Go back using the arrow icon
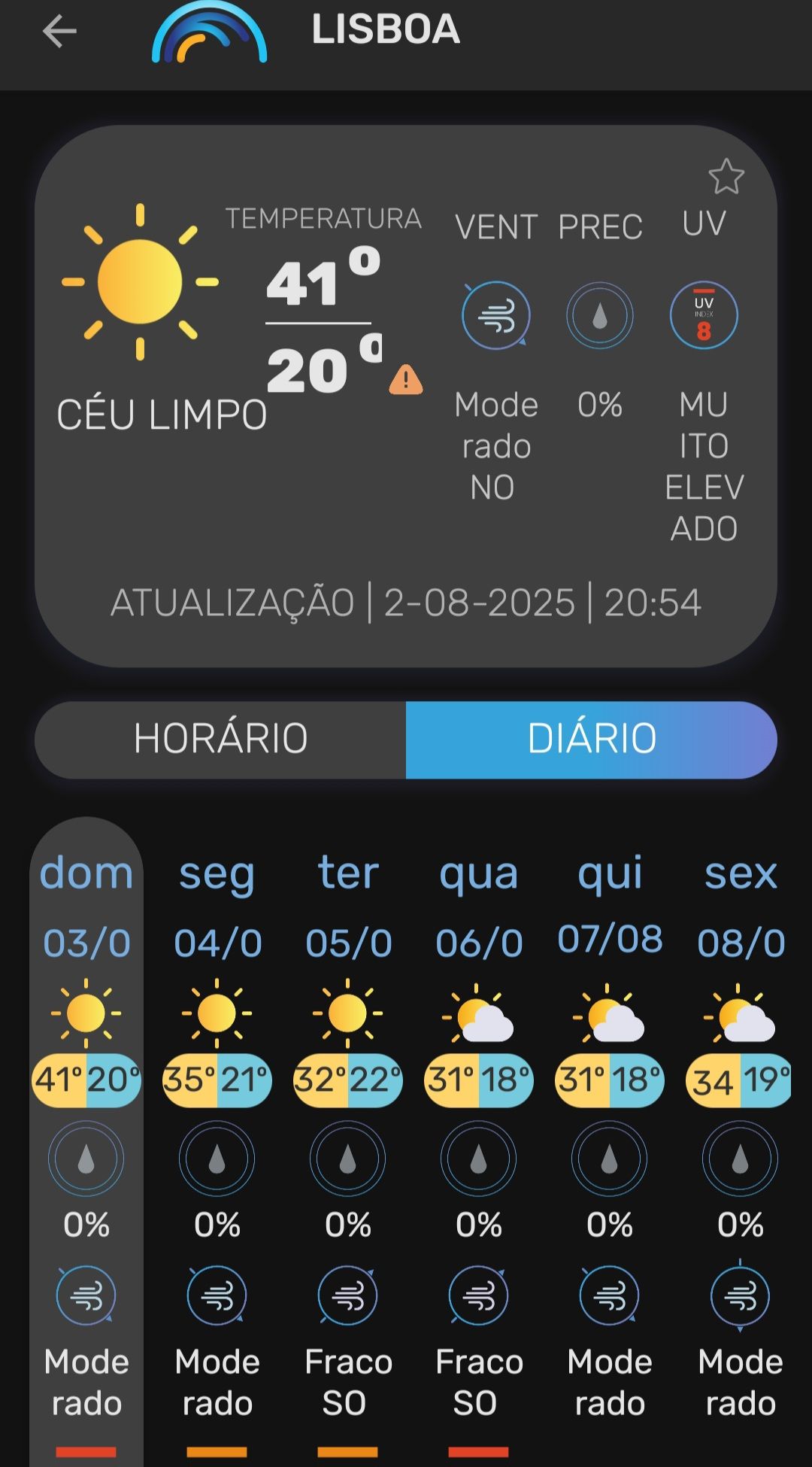The image size is (812, 1467). point(59,32)
